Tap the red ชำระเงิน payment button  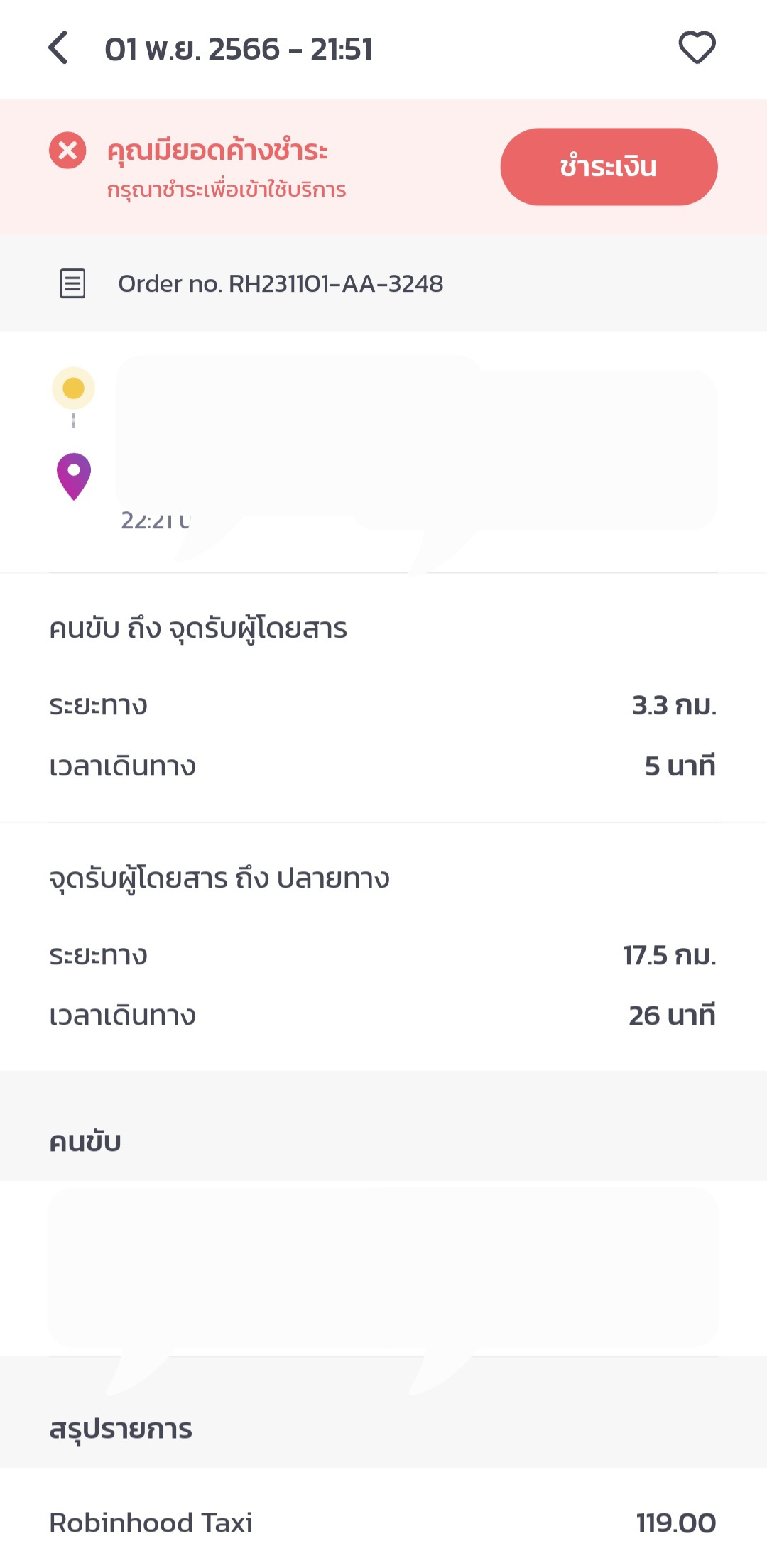[609, 167]
